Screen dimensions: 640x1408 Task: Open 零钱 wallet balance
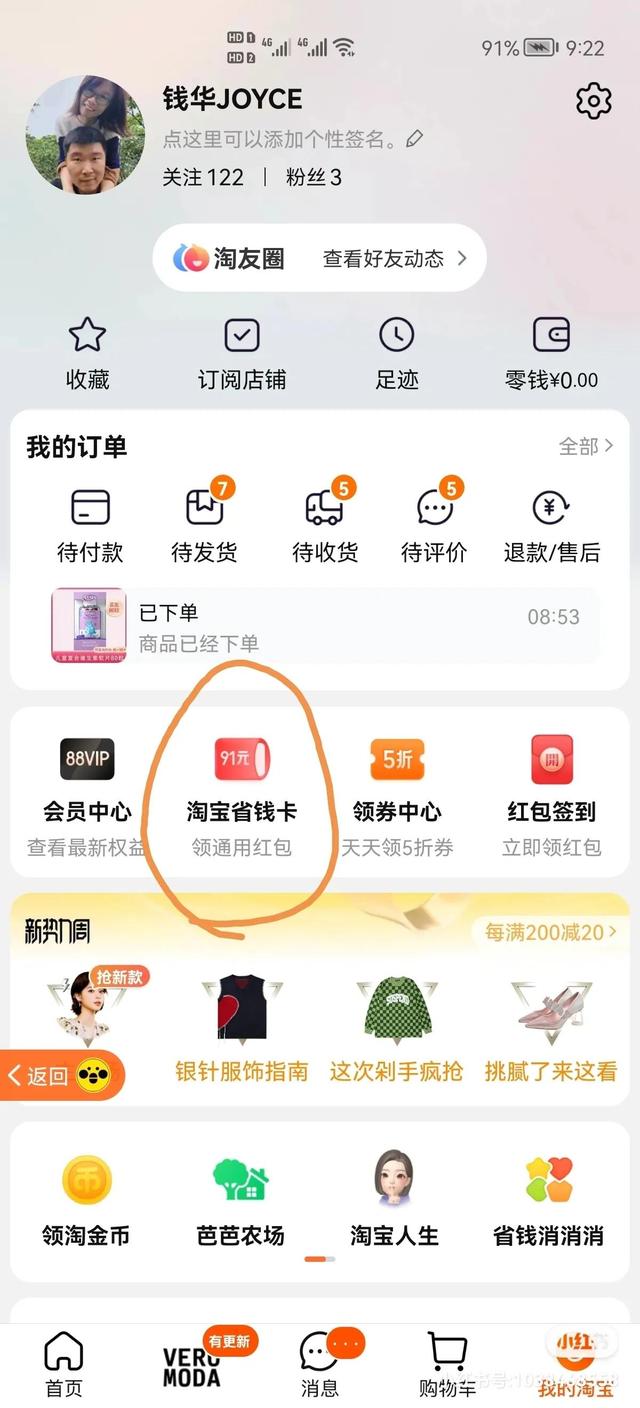pos(551,354)
